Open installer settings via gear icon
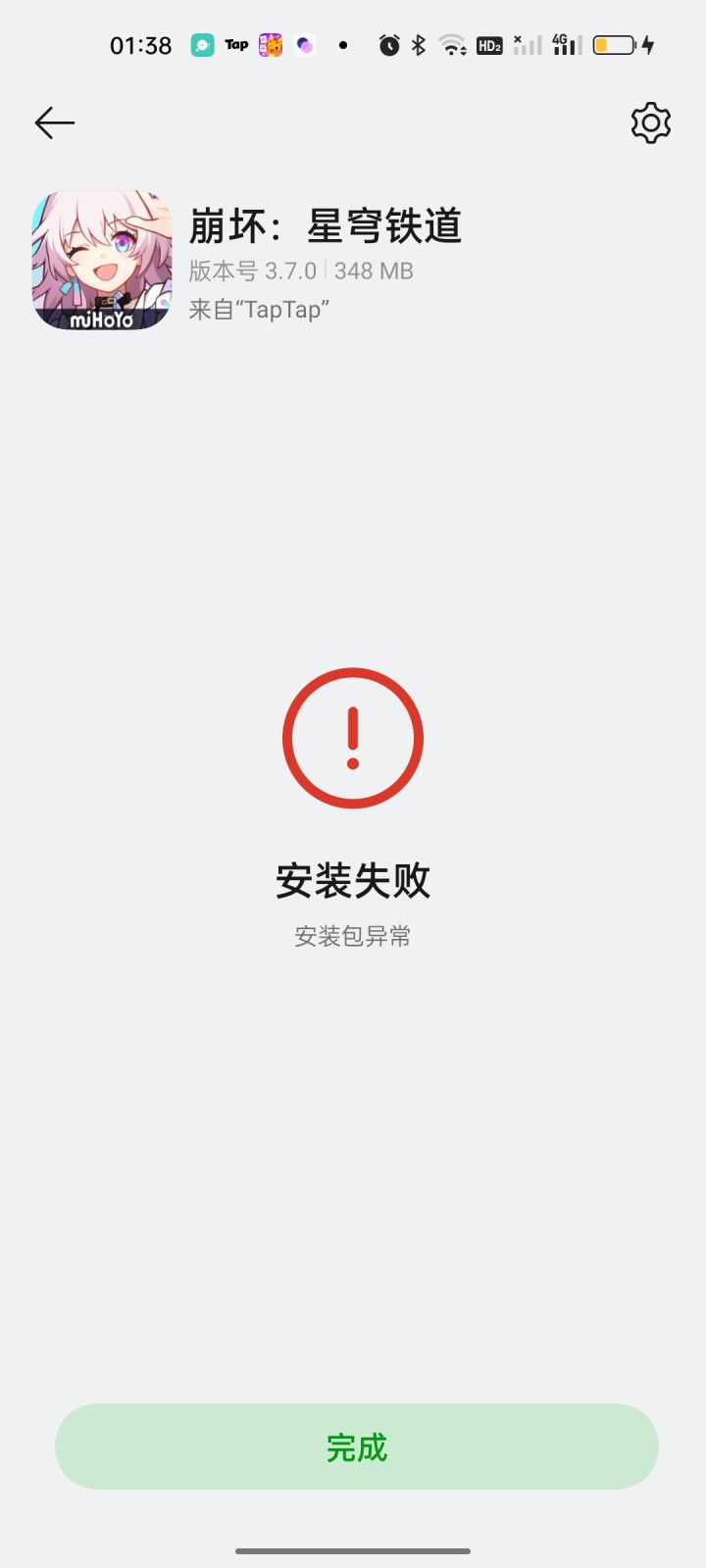The height and width of the screenshot is (1568, 706). click(649, 122)
